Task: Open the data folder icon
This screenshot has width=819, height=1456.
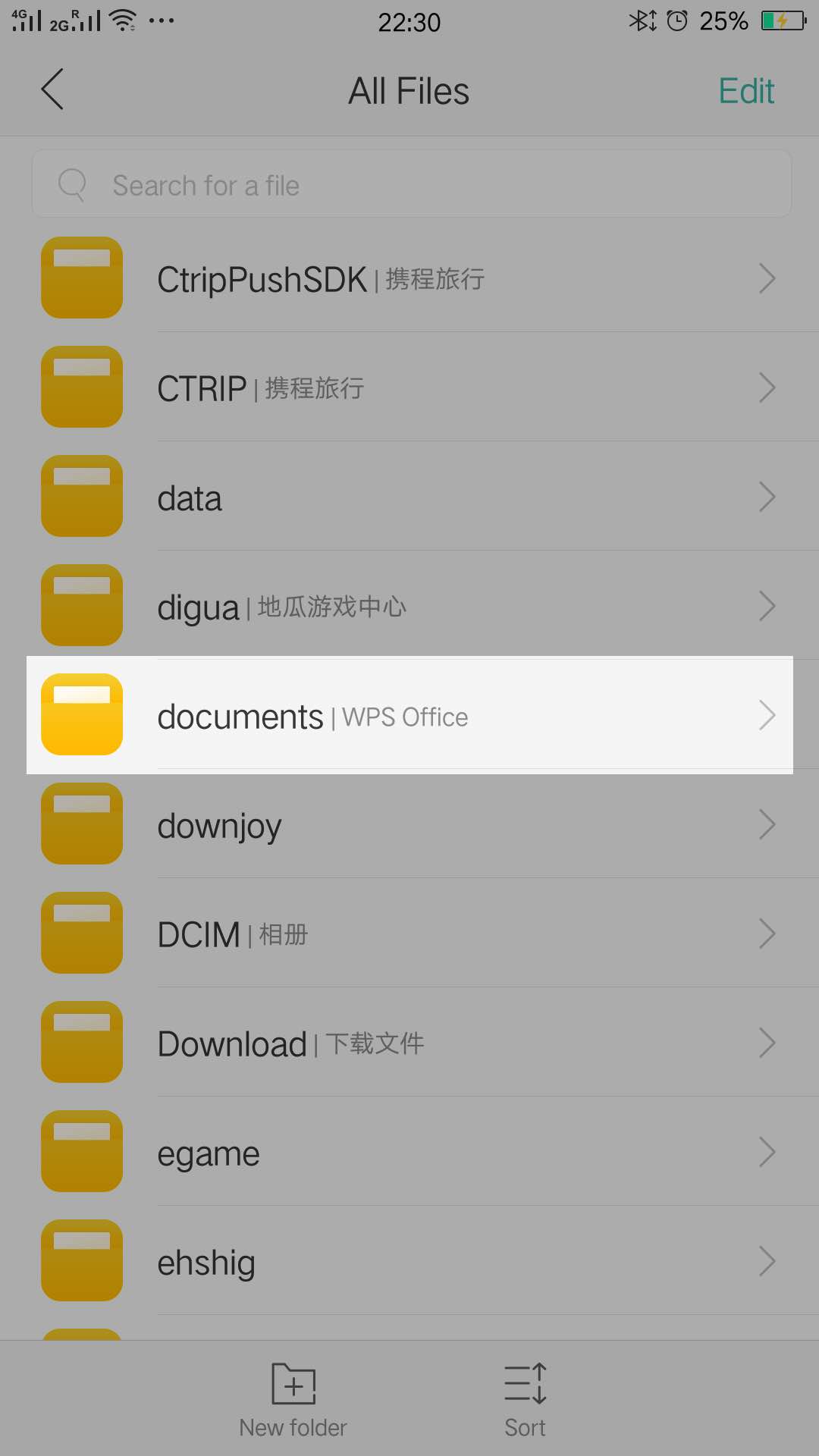Action: coord(82,495)
